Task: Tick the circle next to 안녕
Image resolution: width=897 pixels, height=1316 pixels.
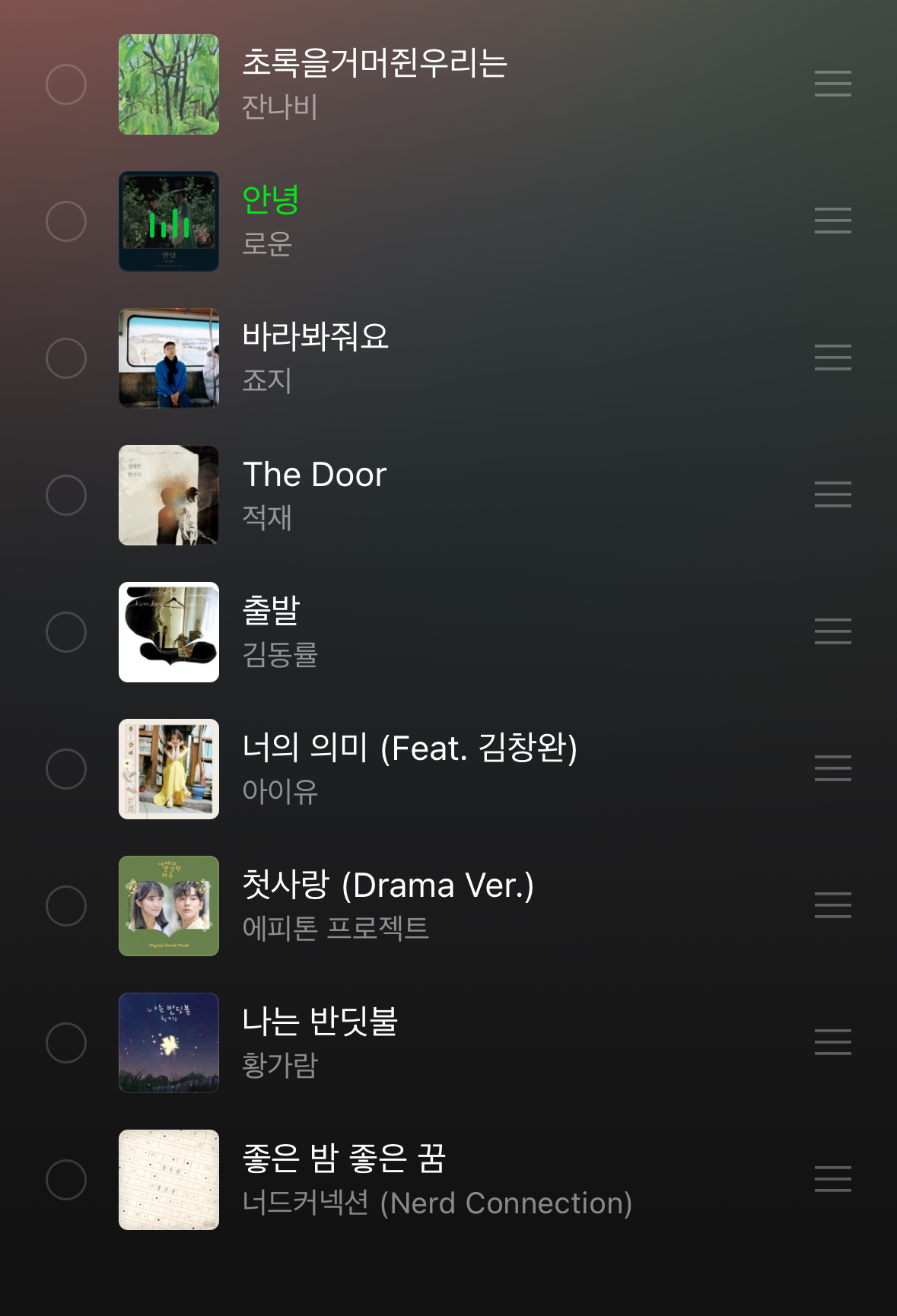Action: [x=66, y=221]
